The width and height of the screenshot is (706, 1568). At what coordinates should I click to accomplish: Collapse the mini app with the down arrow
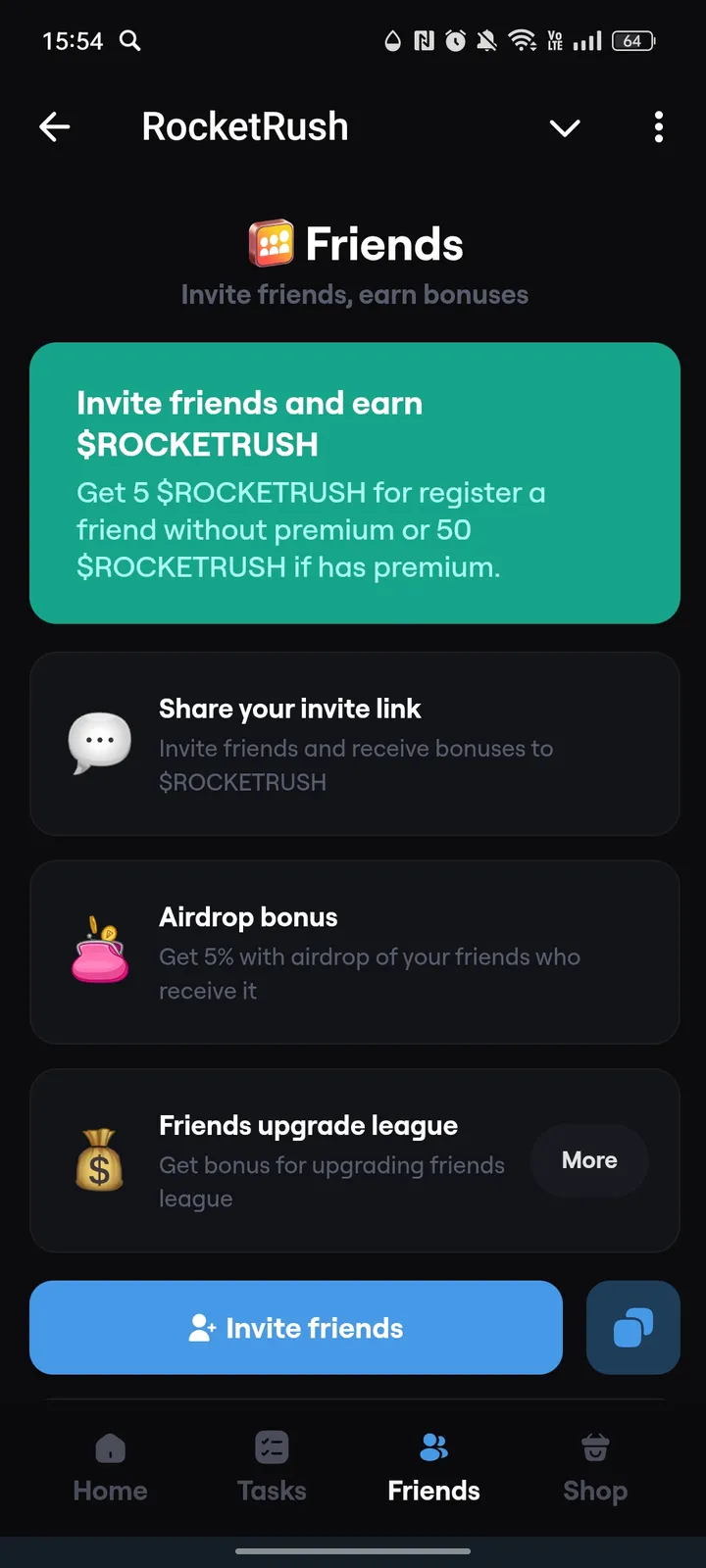point(565,127)
